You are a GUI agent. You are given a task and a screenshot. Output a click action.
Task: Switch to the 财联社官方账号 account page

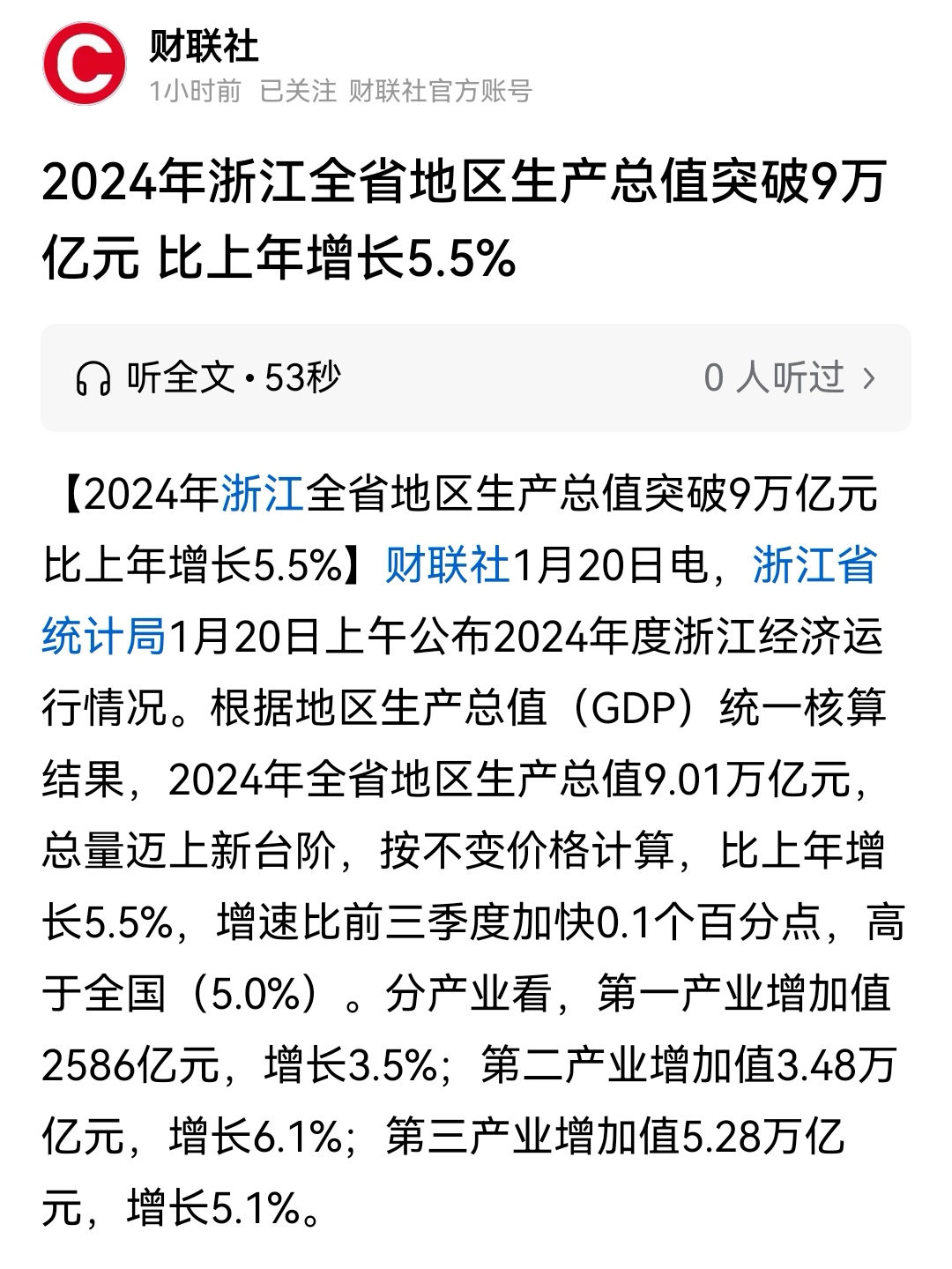[441, 91]
